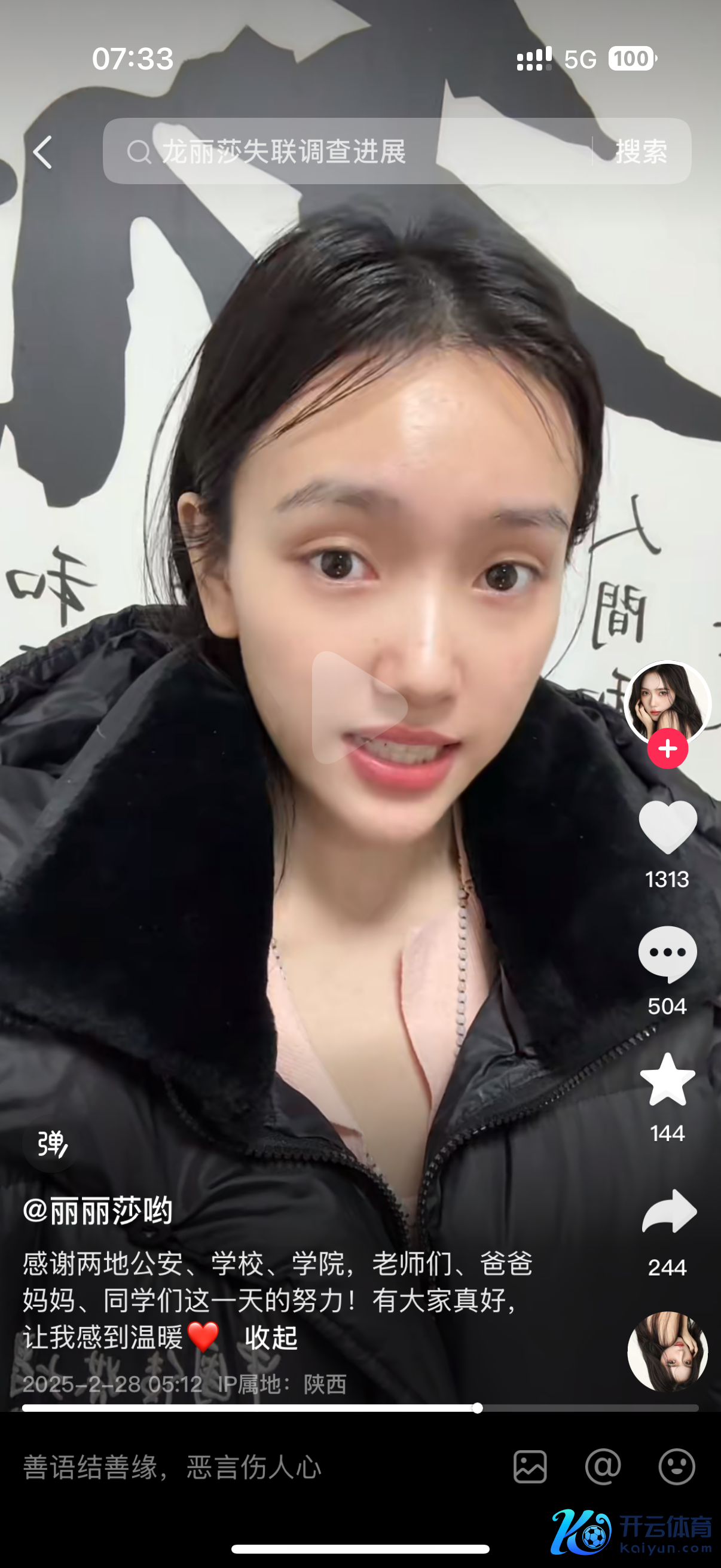Open the spinning music disc
Image resolution: width=721 pixels, height=1568 pixels.
667,1352
